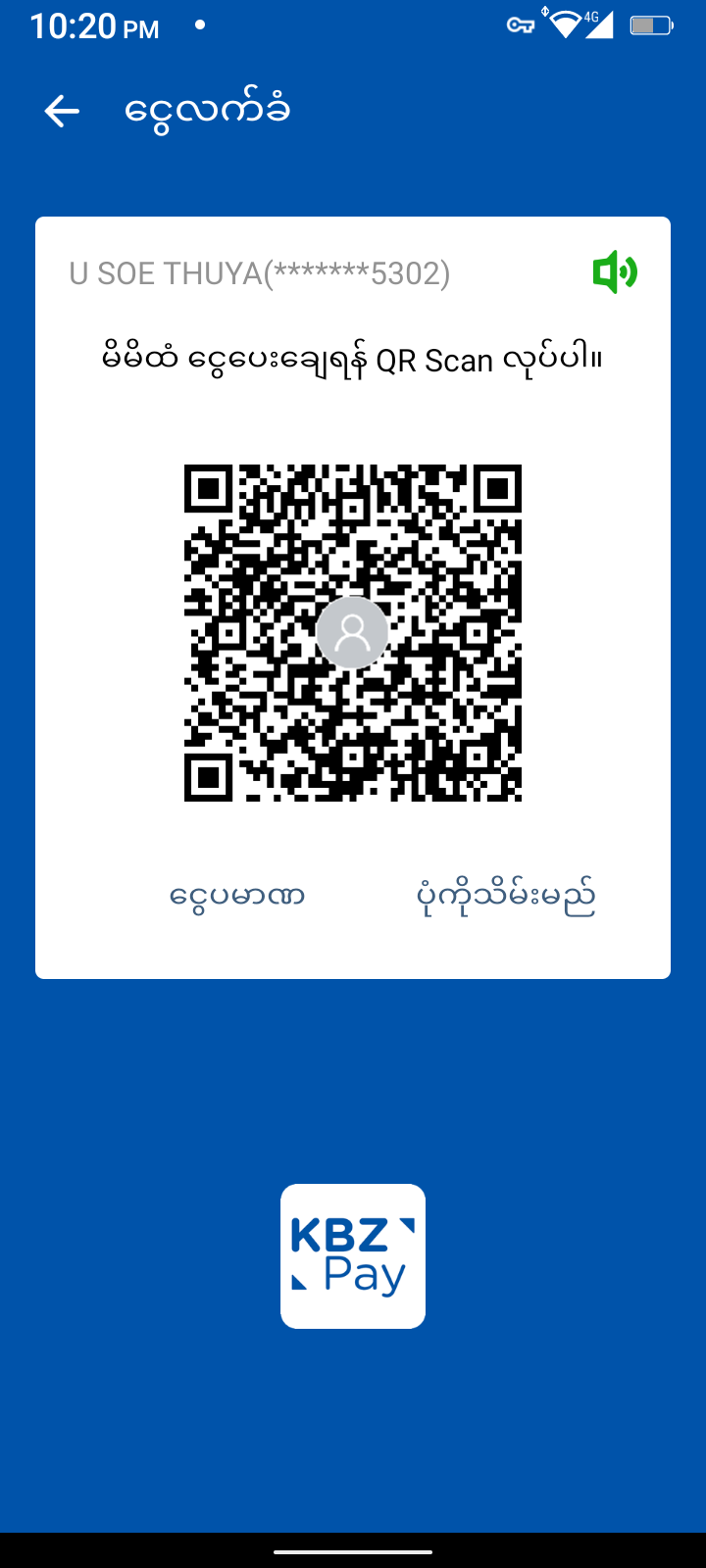Toggle the green speaker sound icon
The height and width of the screenshot is (1568, 706).
pos(615,271)
